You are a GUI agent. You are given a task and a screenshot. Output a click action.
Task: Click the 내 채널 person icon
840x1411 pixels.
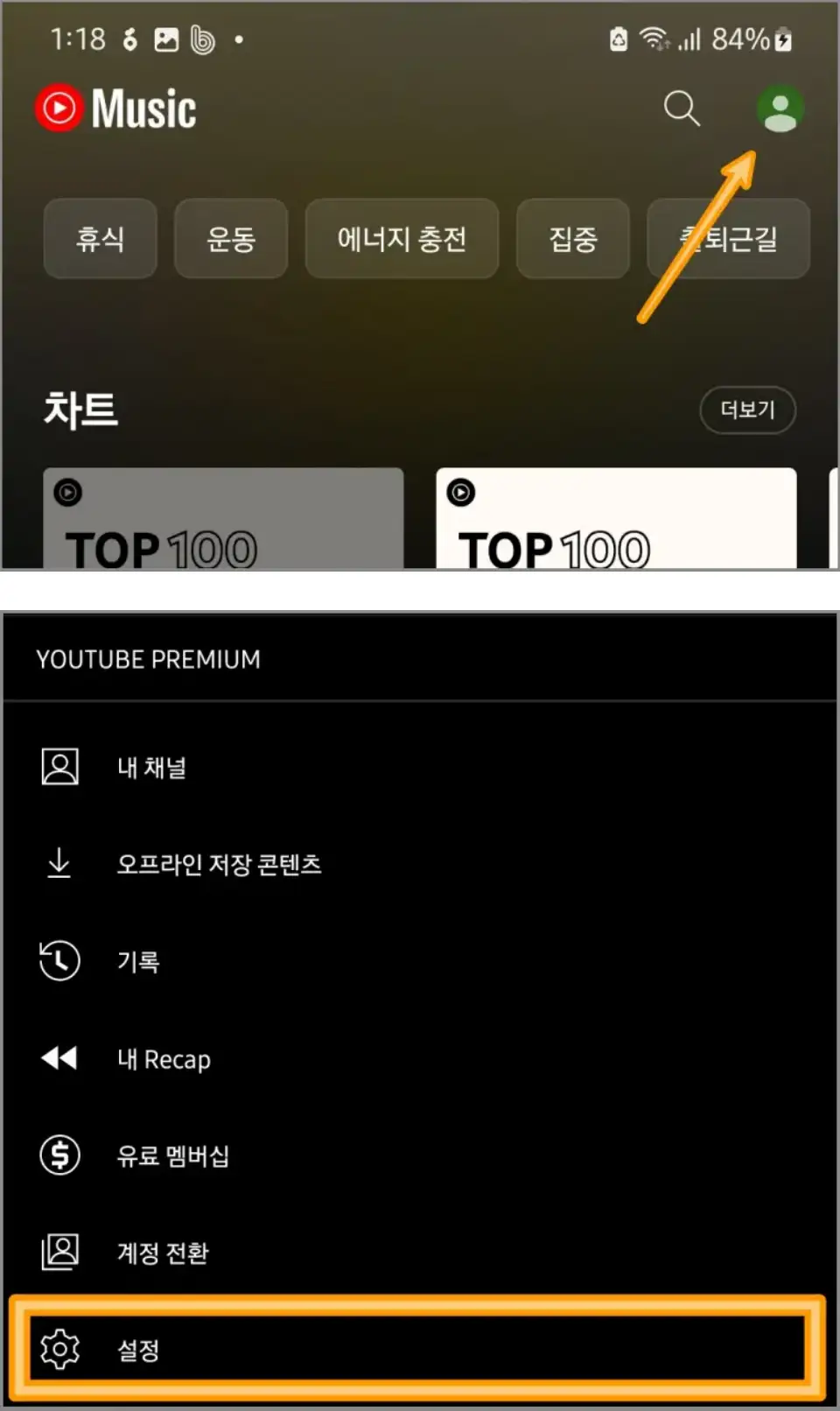pyautogui.click(x=59, y=766)
